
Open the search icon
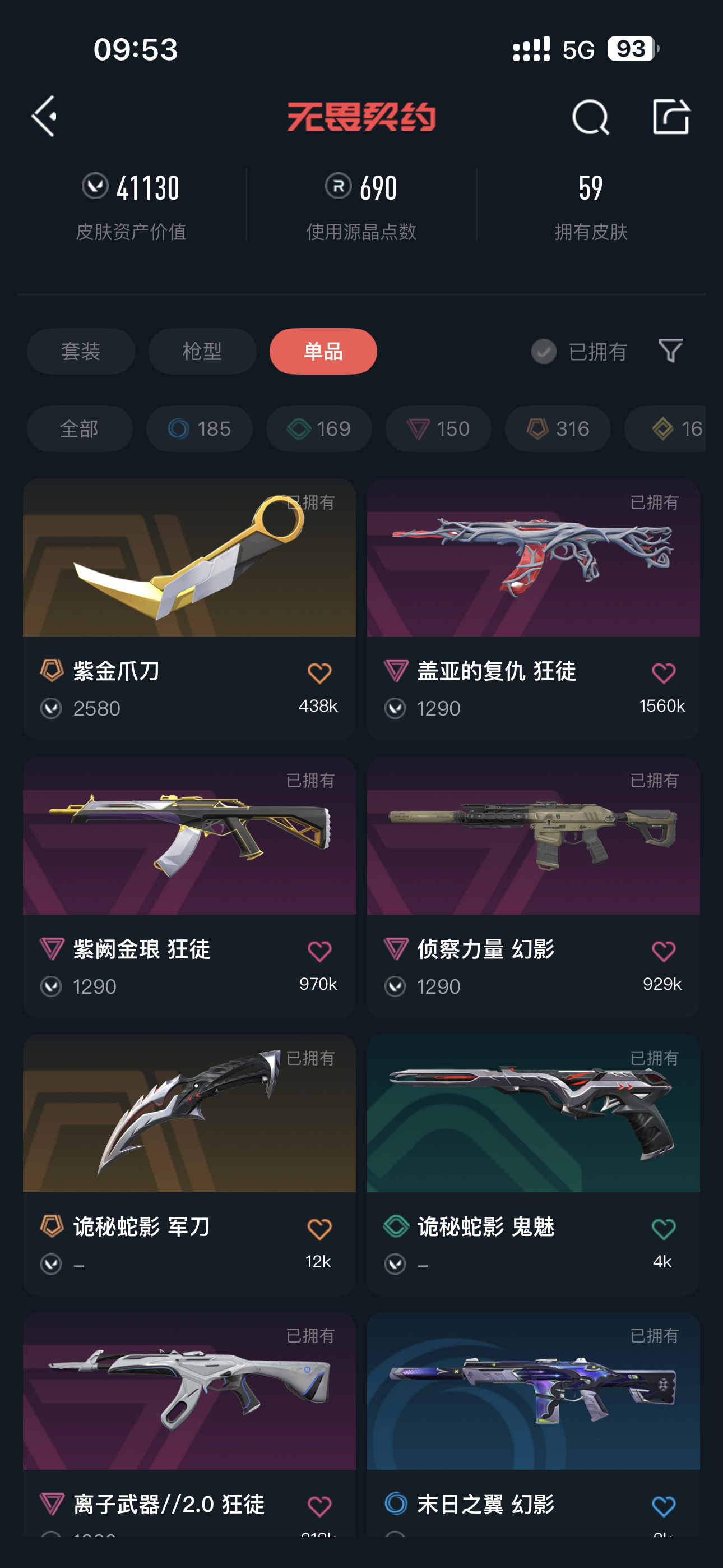(x=590, y=117)
